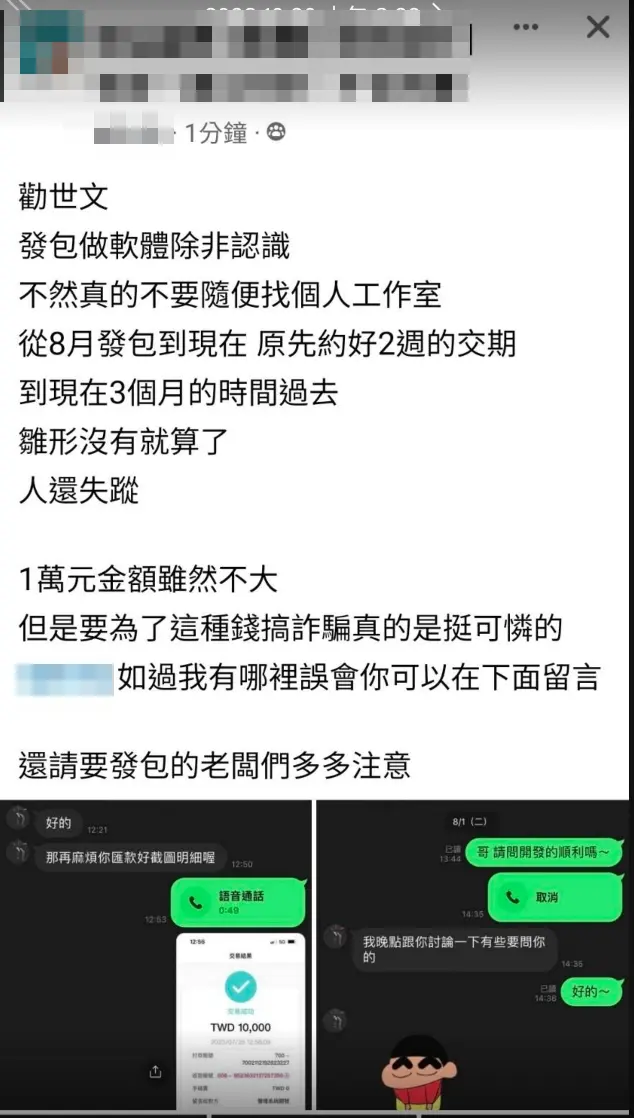Close the post with the X
This screenshot has width=634, height=1118.
click(x=598, y=27)
